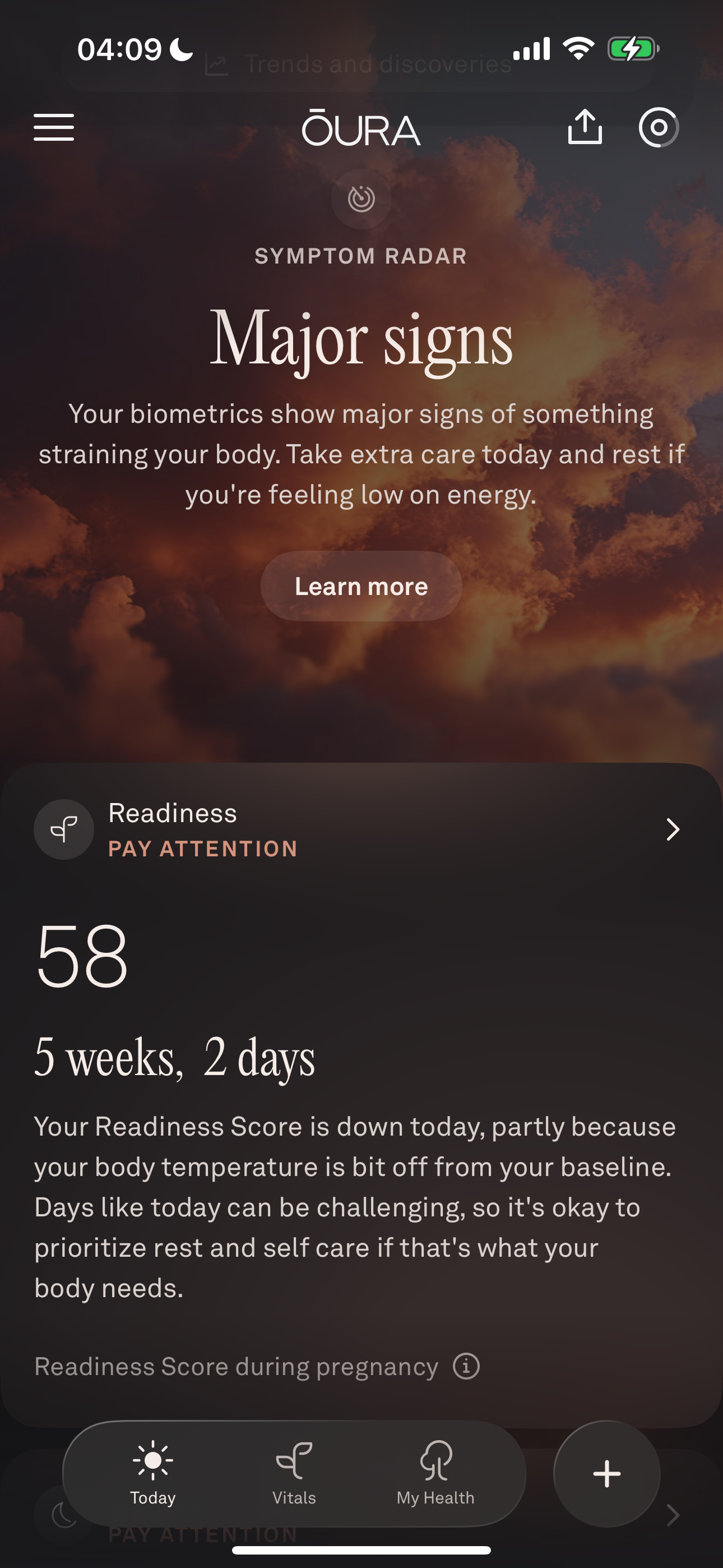Open the hamburger menu
Viewport: 723px width, 1568px height.
54,127
